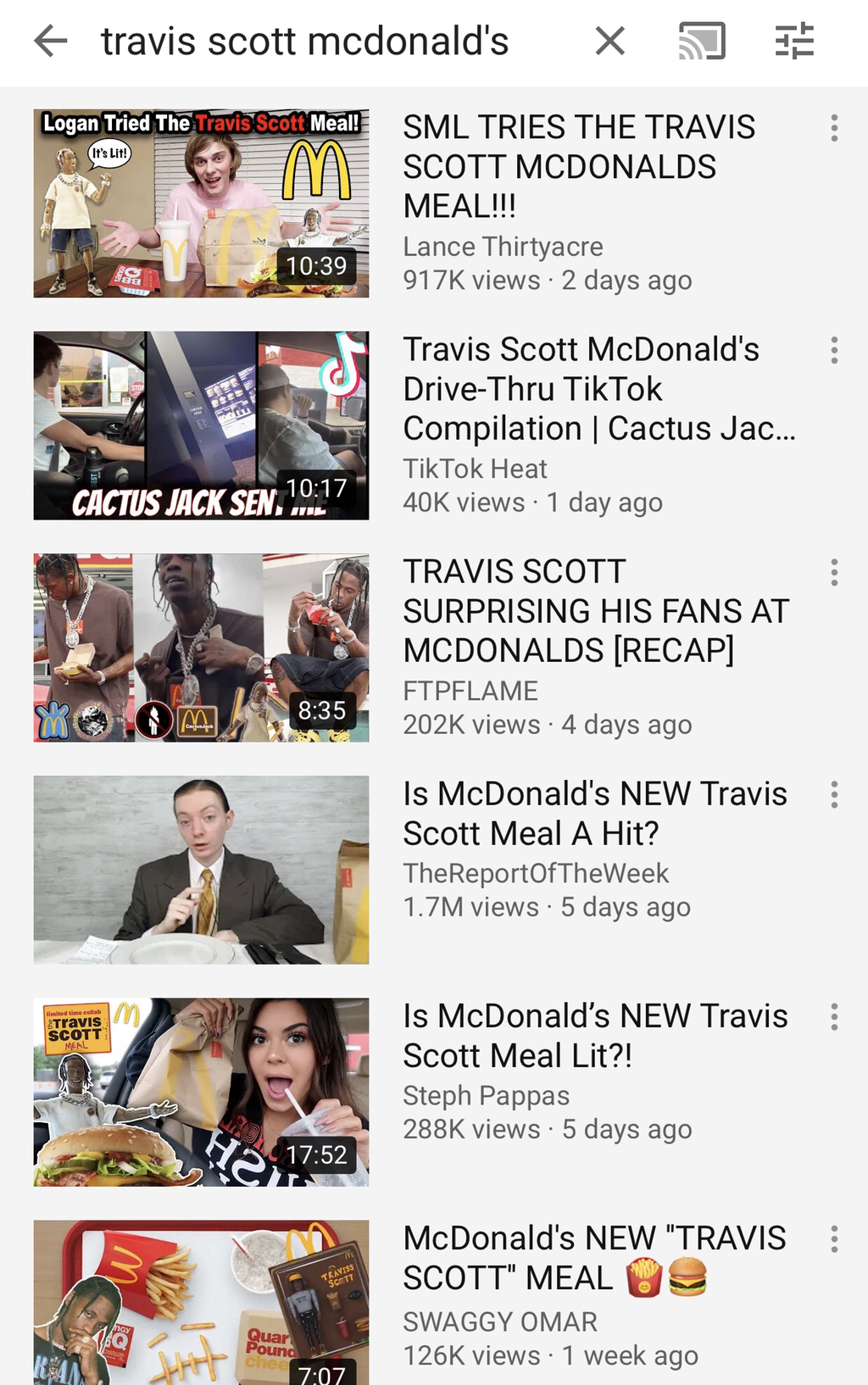Edit the search query travis scott mcdonald's
This screenshot has height=1385, width=868.
pyautogui.click(x=305, y=41)
